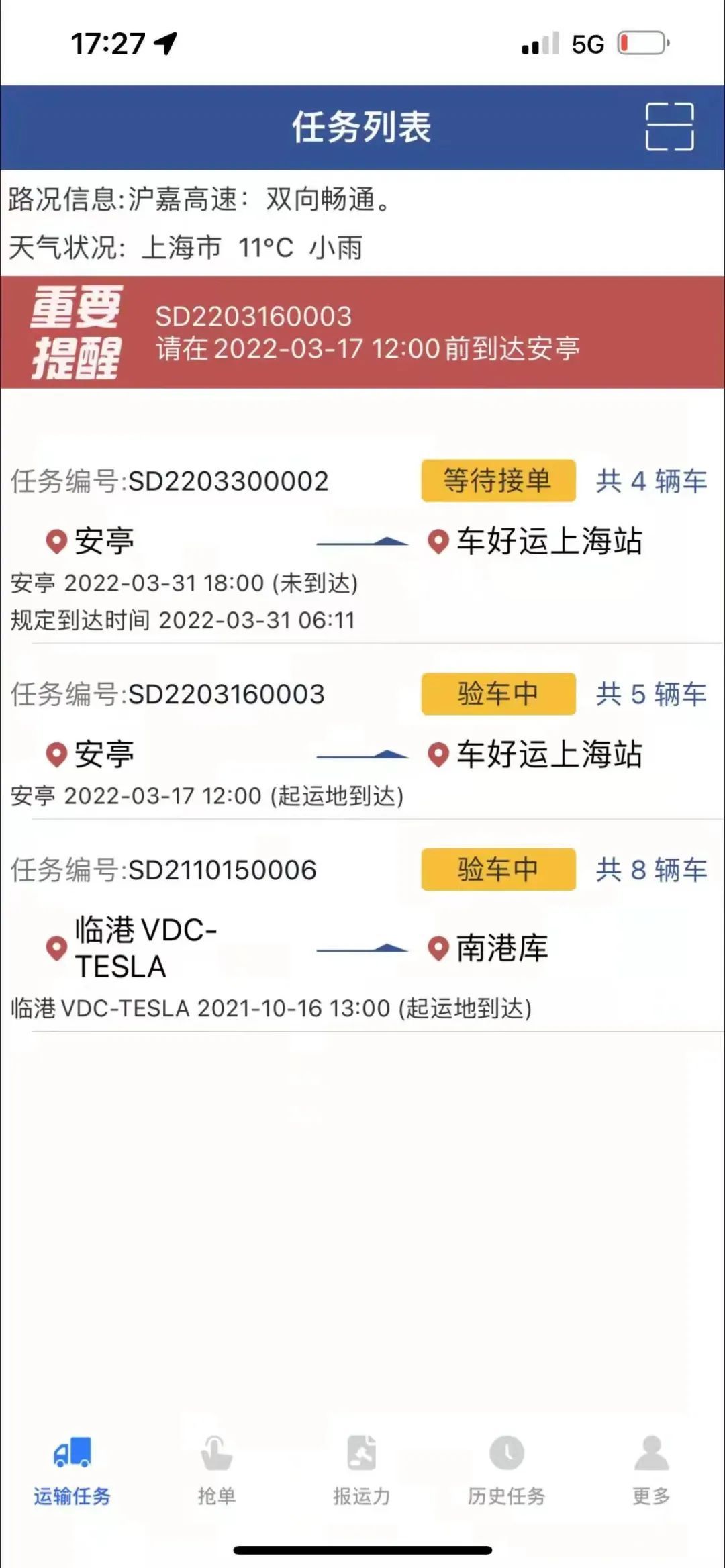Open the scan icon in the header
This screenshot has width=725, height=1568.
click(669, 127)
